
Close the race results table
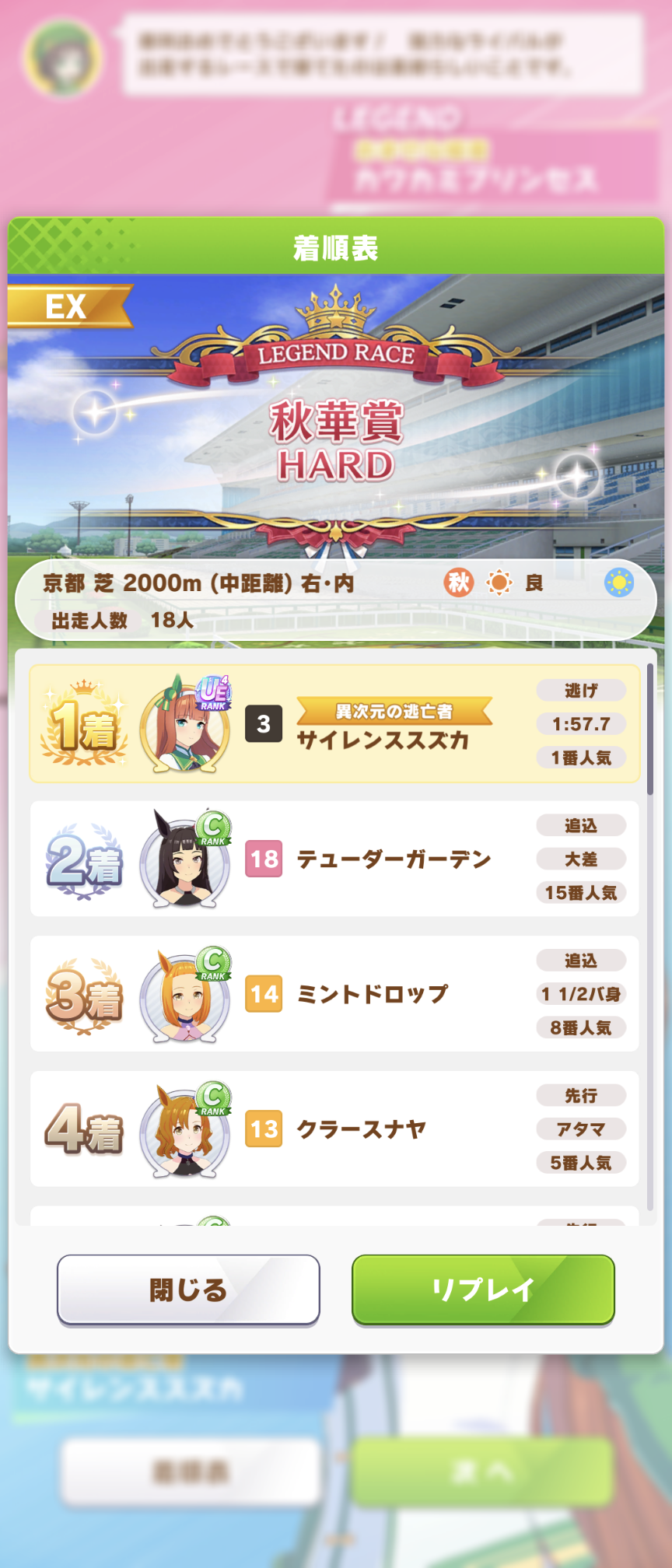pyautogui.click(x=187, y=1290)
